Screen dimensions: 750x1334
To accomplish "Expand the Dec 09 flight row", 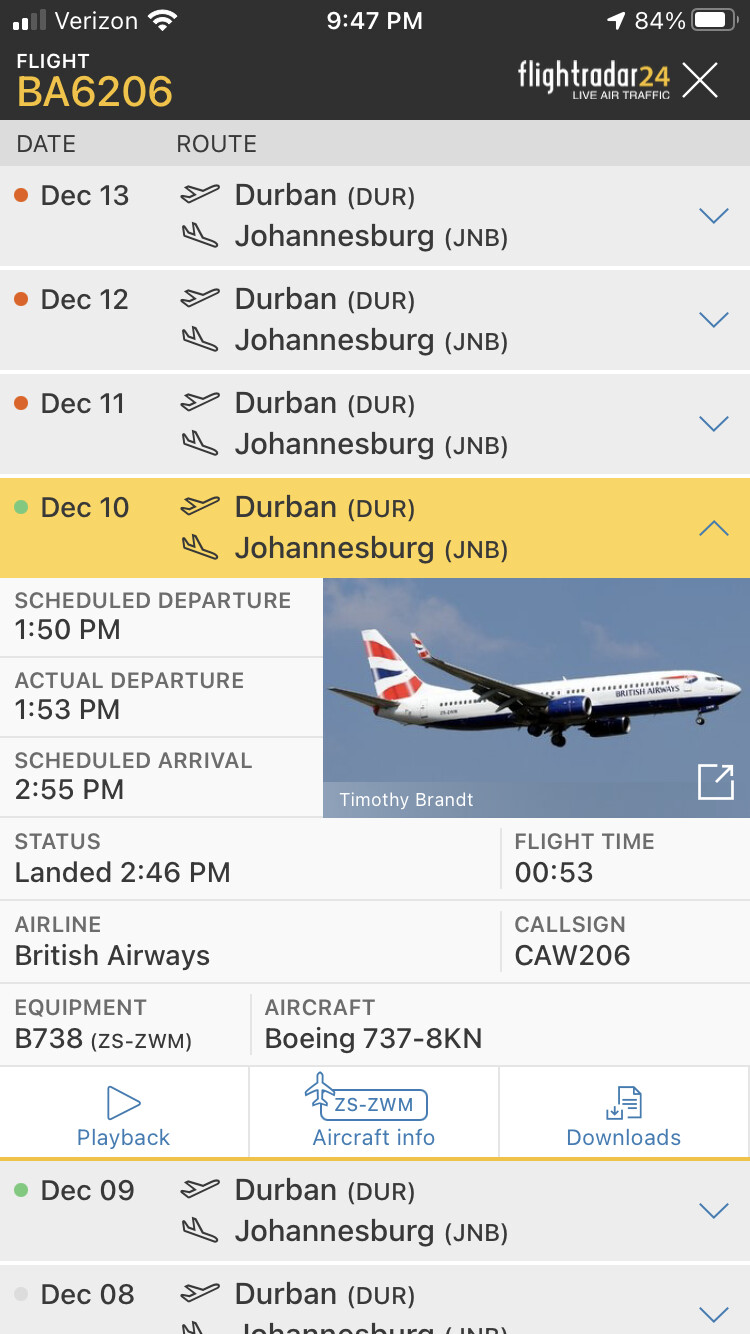I will [713, 1211].
